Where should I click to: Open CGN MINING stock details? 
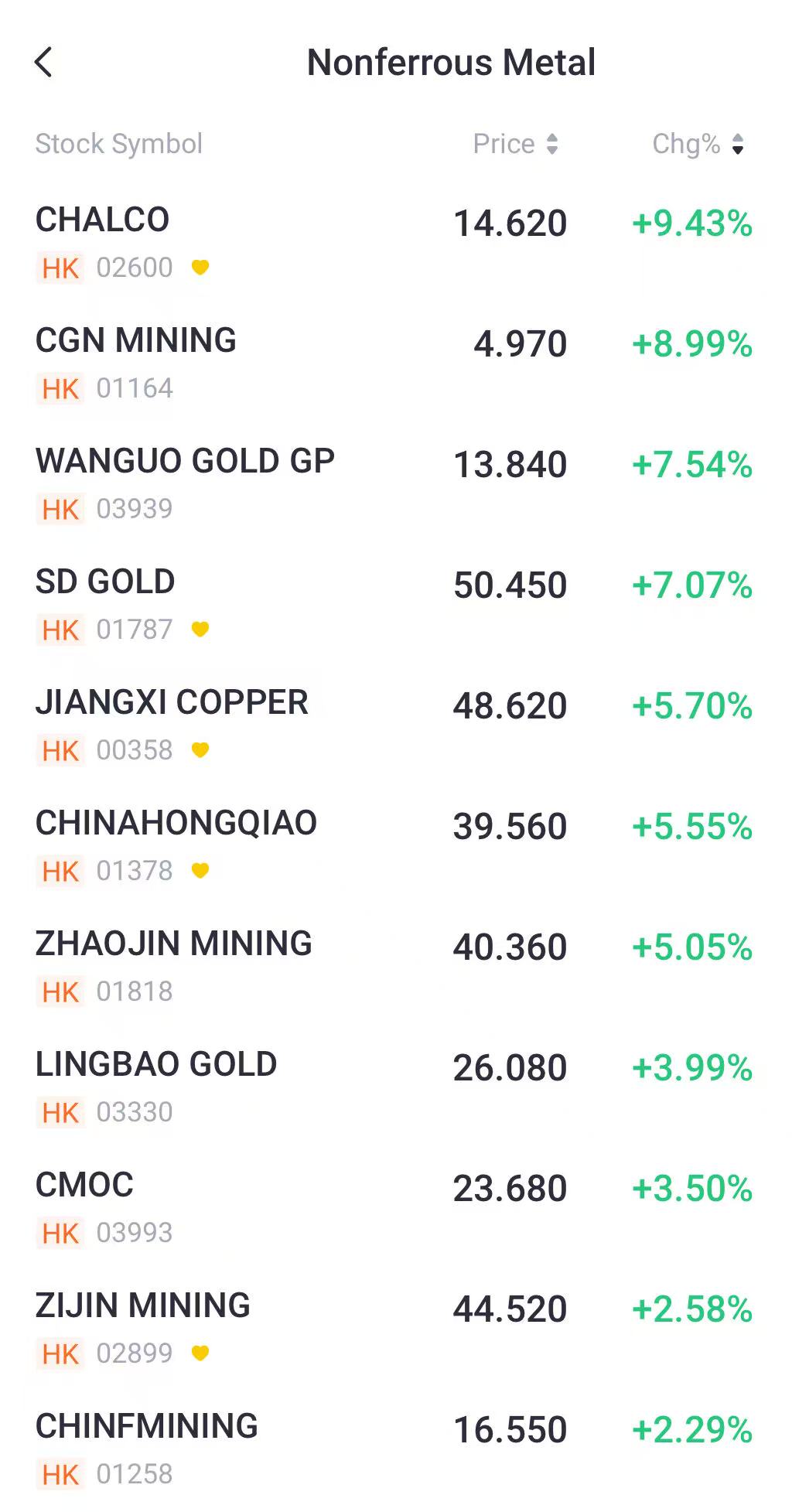396,363
